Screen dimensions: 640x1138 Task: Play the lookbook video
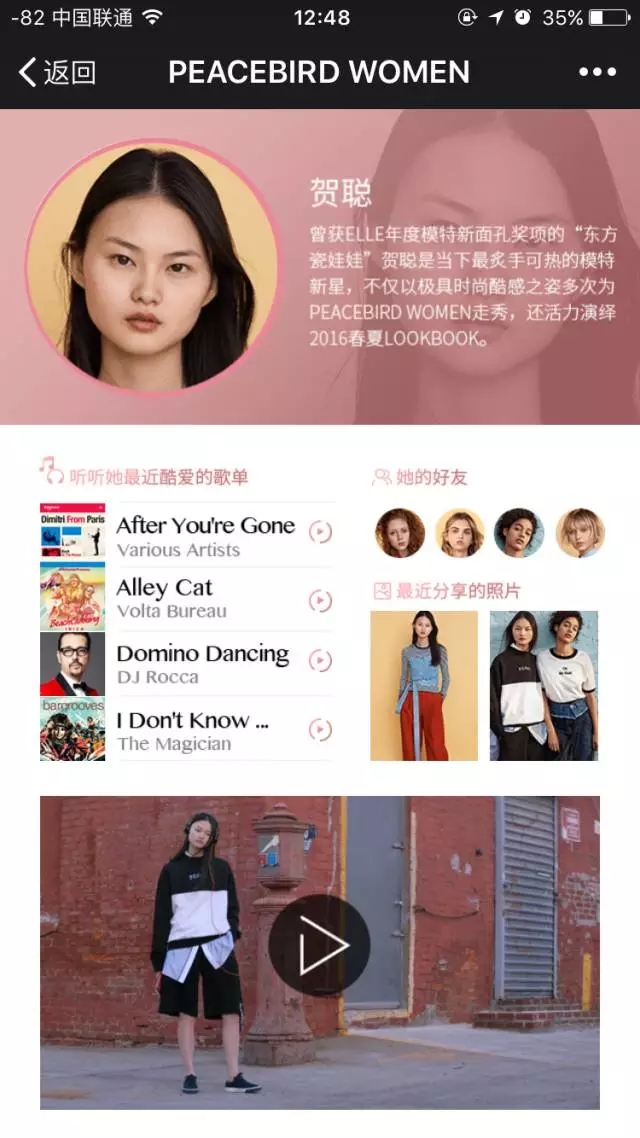(x=319, y=945)
